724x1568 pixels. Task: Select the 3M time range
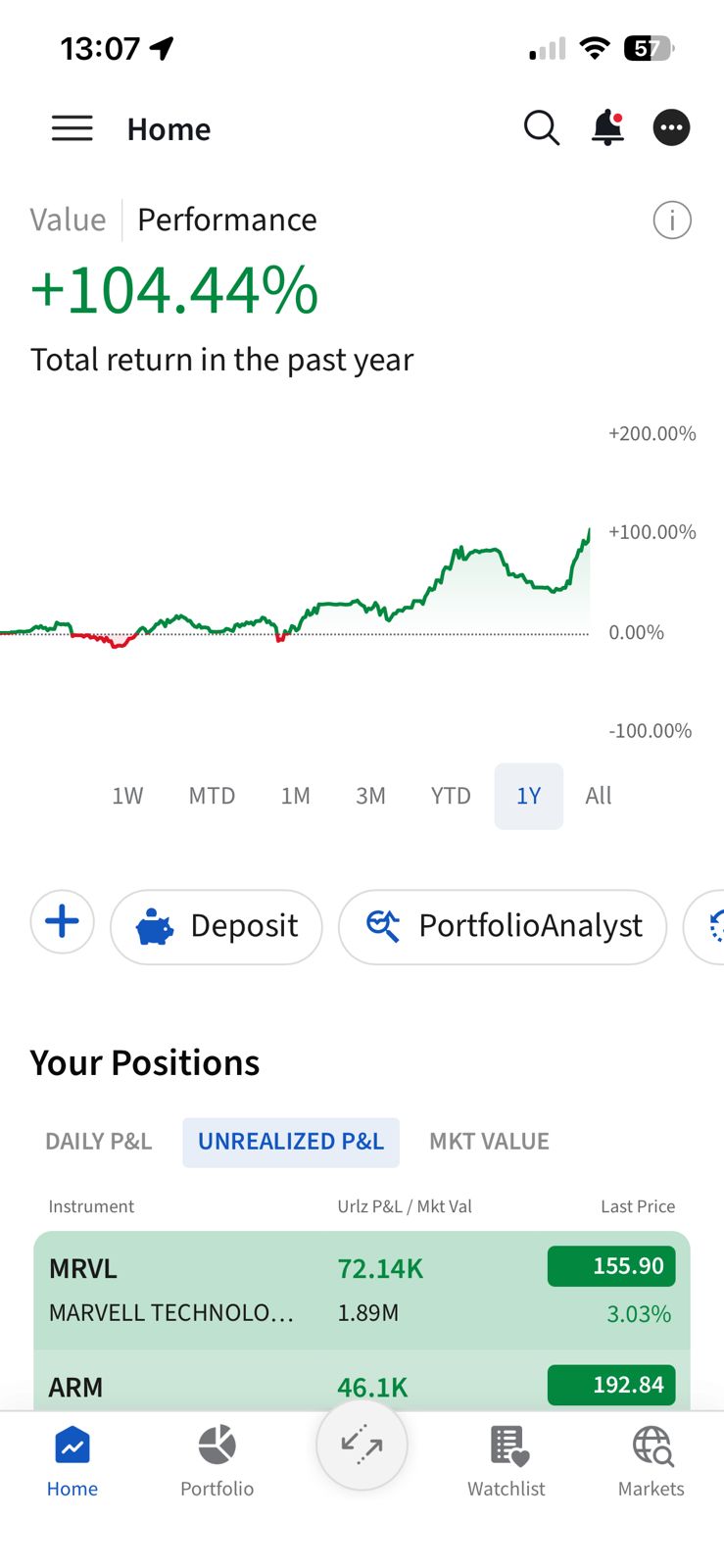(370, 796)
